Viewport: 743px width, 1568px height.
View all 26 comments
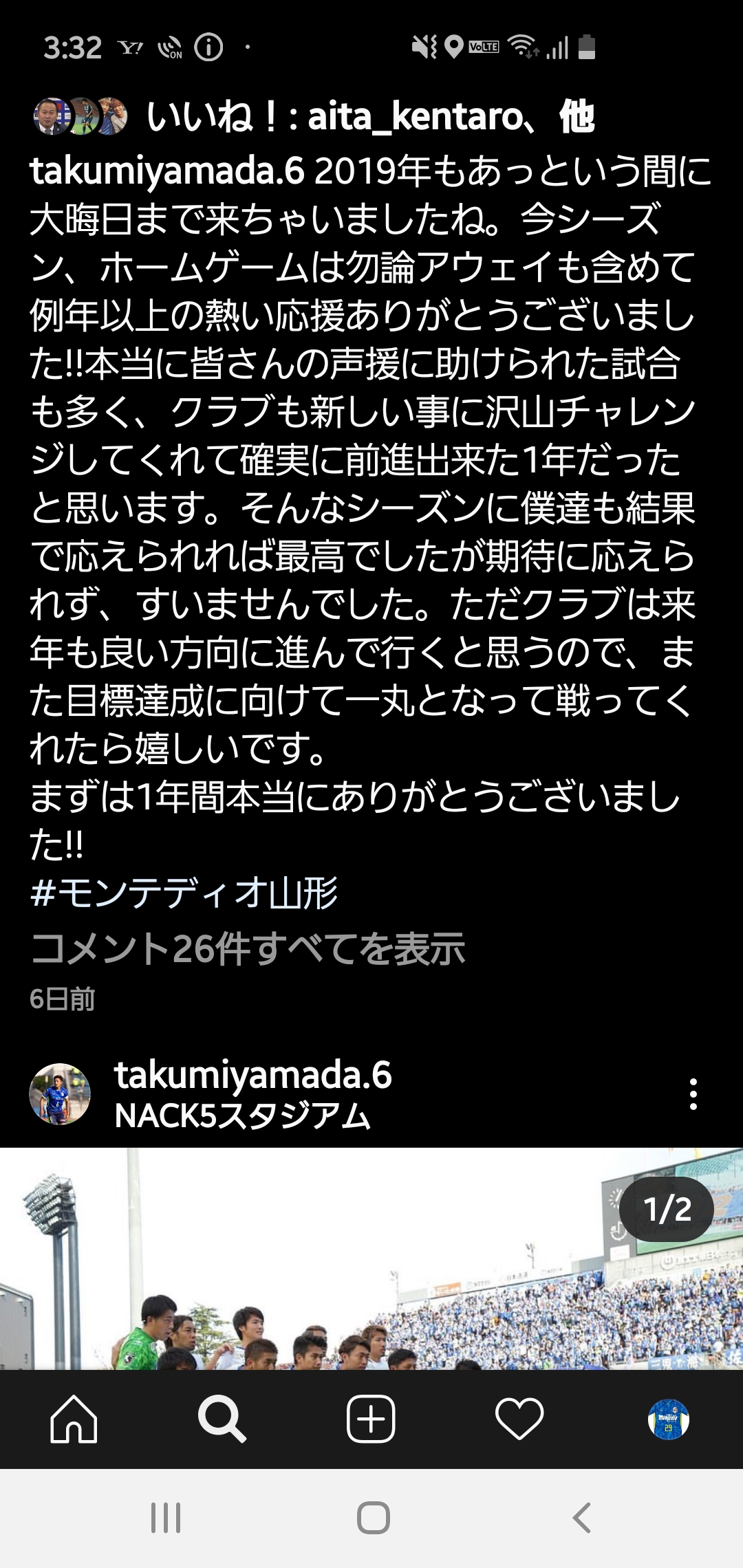[248, 949]
